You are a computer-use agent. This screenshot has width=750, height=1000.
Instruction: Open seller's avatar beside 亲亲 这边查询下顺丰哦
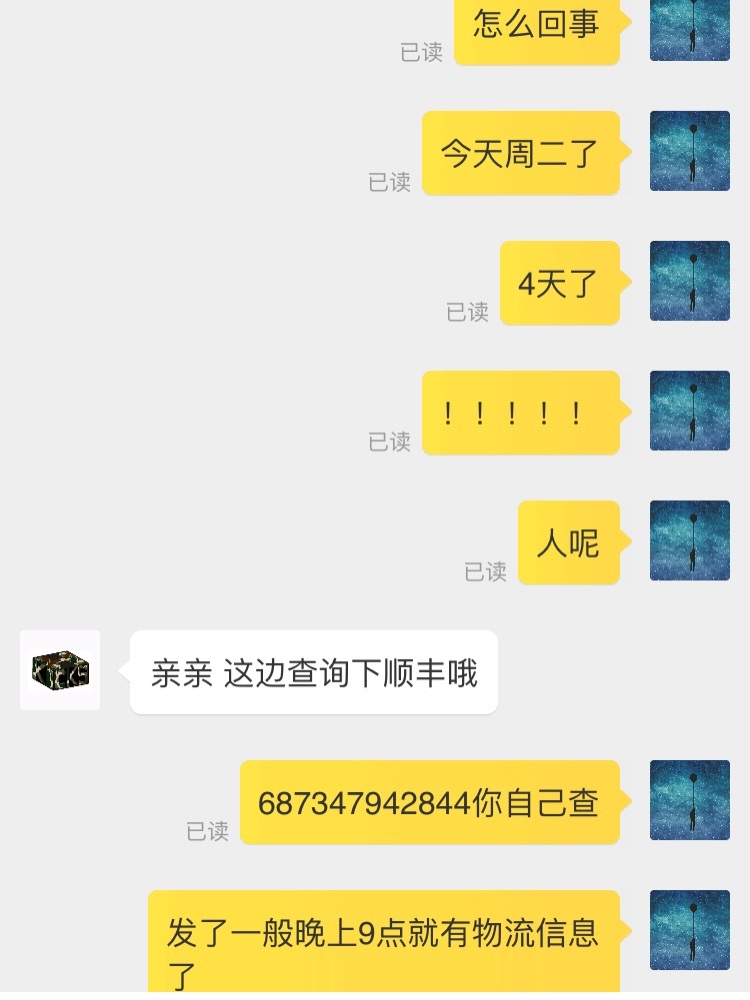click(60, 670)
